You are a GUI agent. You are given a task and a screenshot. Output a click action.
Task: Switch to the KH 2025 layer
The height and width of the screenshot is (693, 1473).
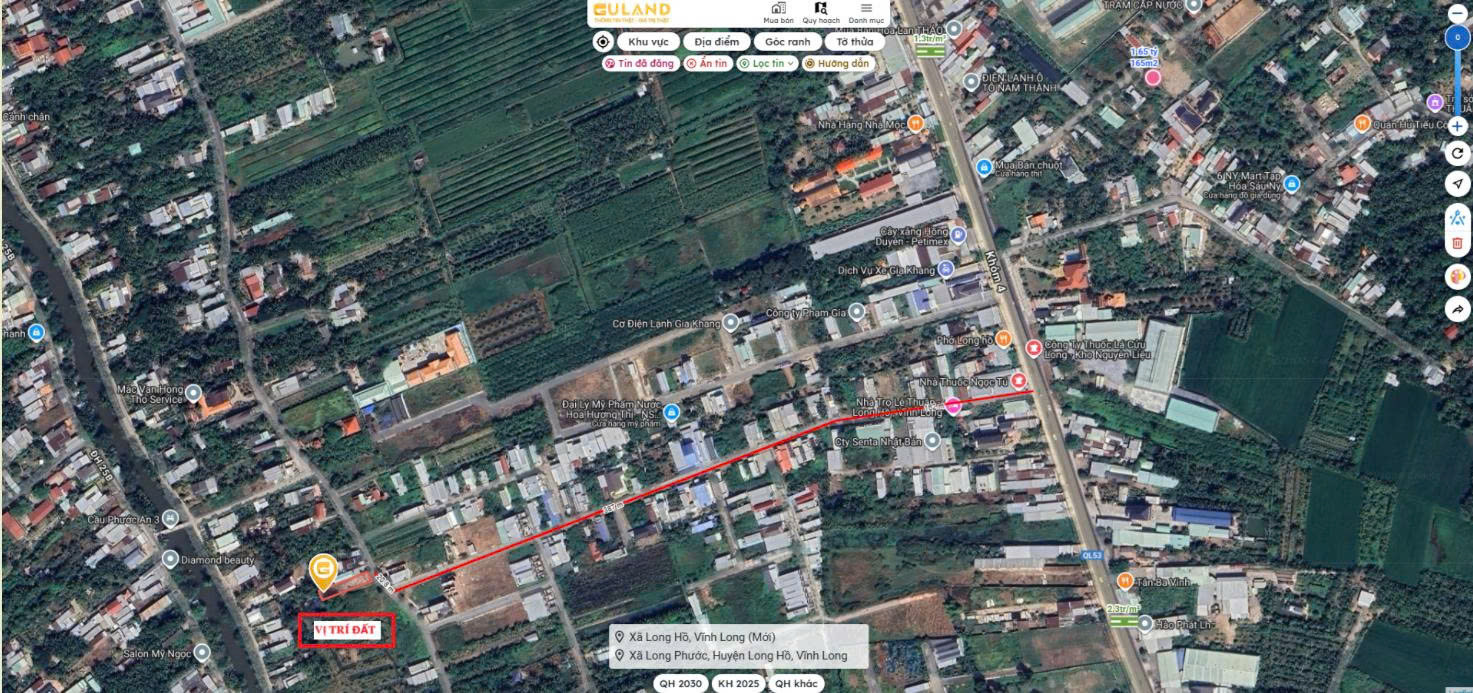pyautogui.click(x=737, y=684)
